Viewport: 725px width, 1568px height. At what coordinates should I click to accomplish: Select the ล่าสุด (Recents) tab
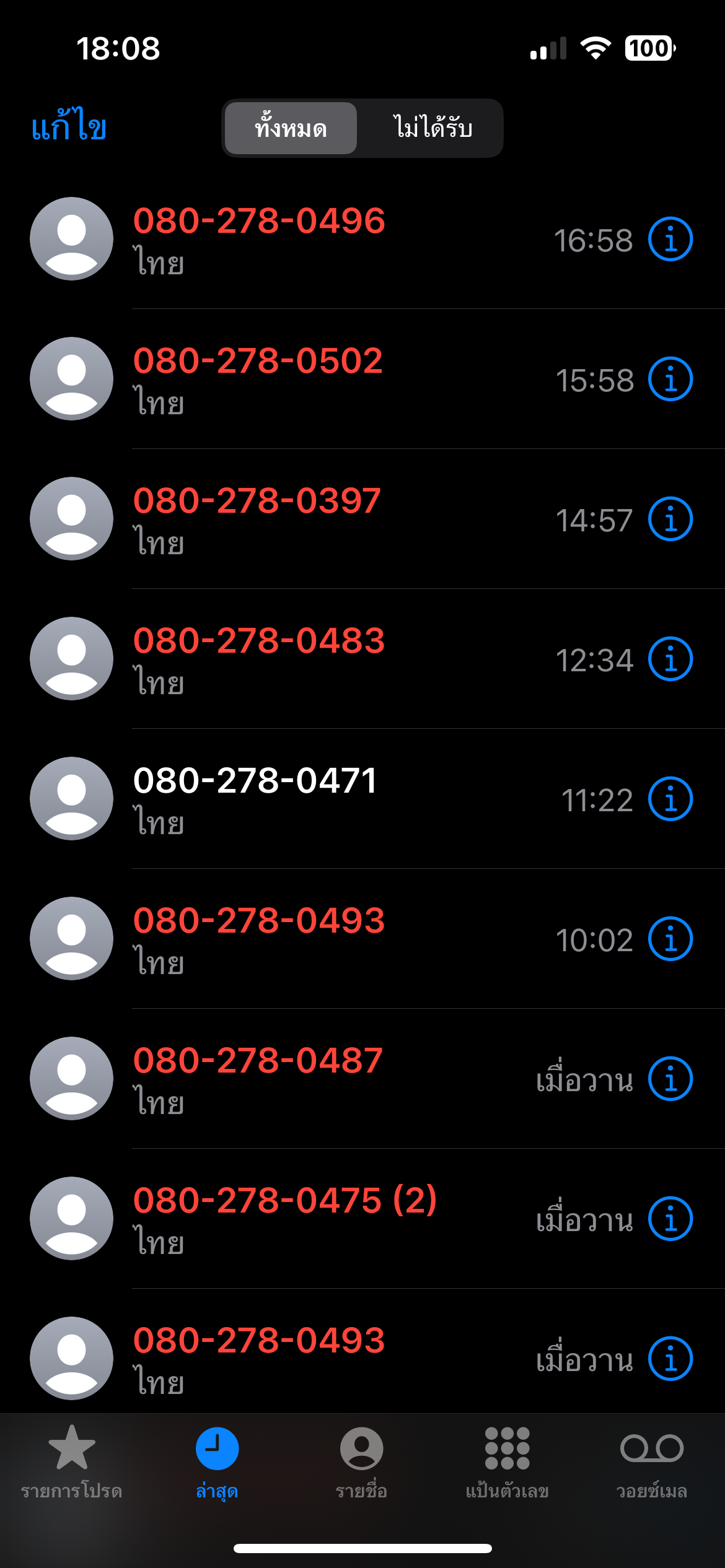click(x=217, y=1463)
